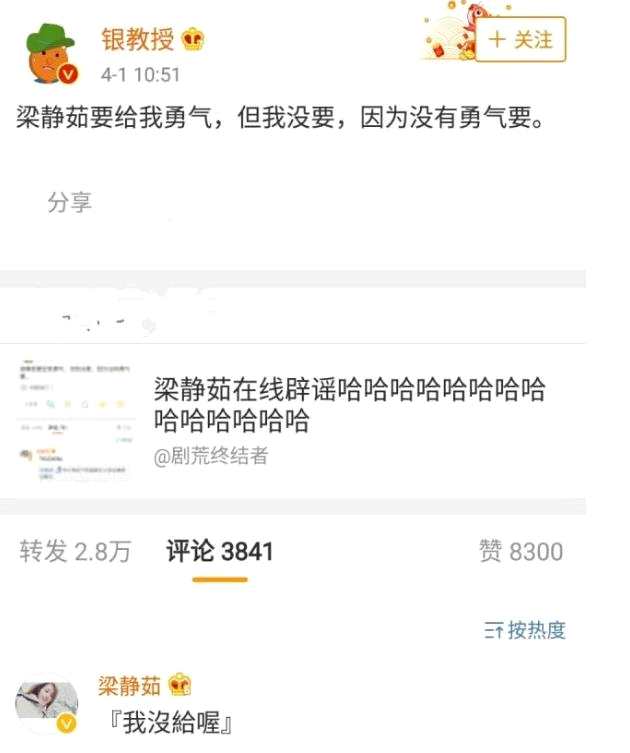Like the post via 赞 8300

(x=520, y=551)
